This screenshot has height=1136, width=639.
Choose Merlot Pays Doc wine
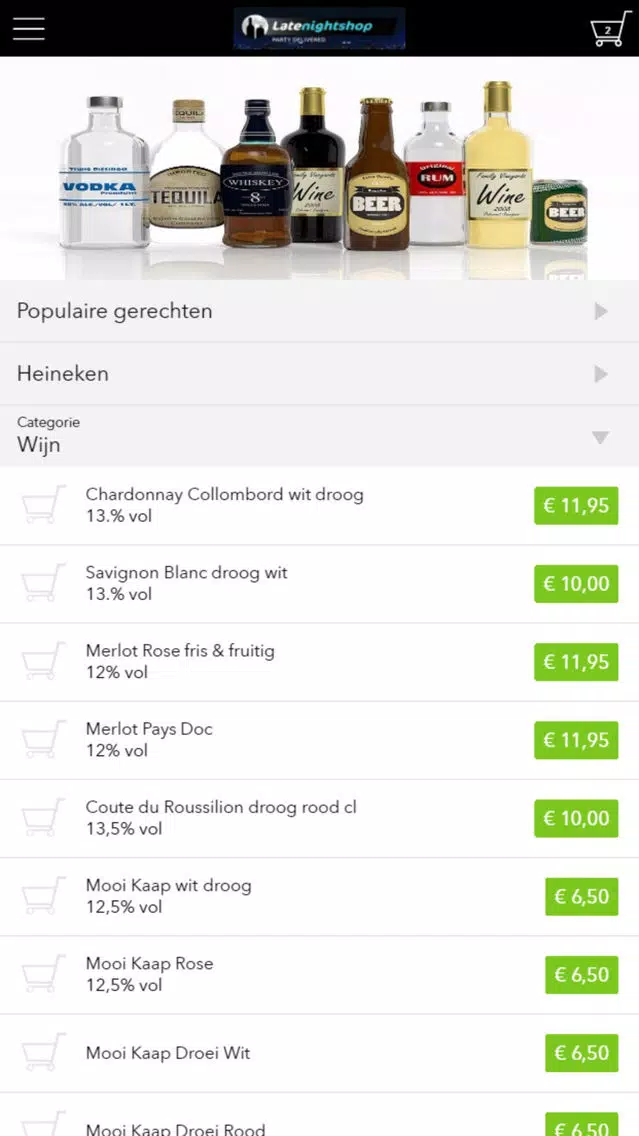point(320,740)
